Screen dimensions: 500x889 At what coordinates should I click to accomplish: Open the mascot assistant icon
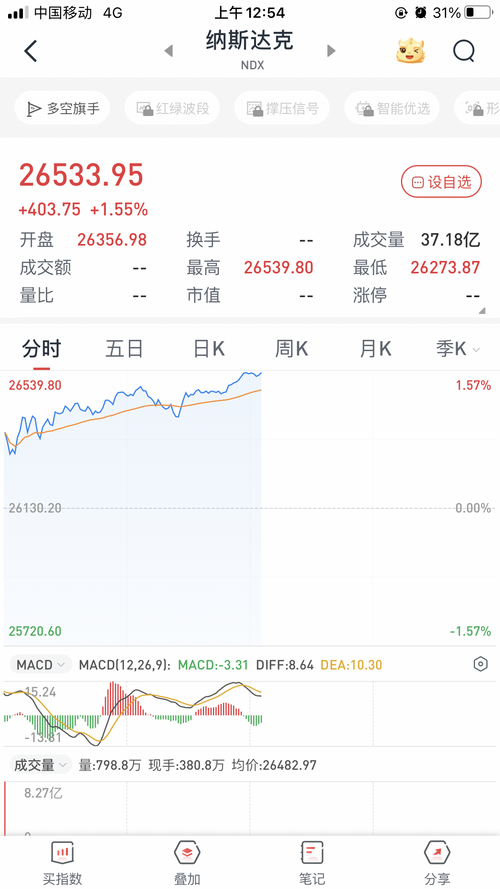coord(411,51)
